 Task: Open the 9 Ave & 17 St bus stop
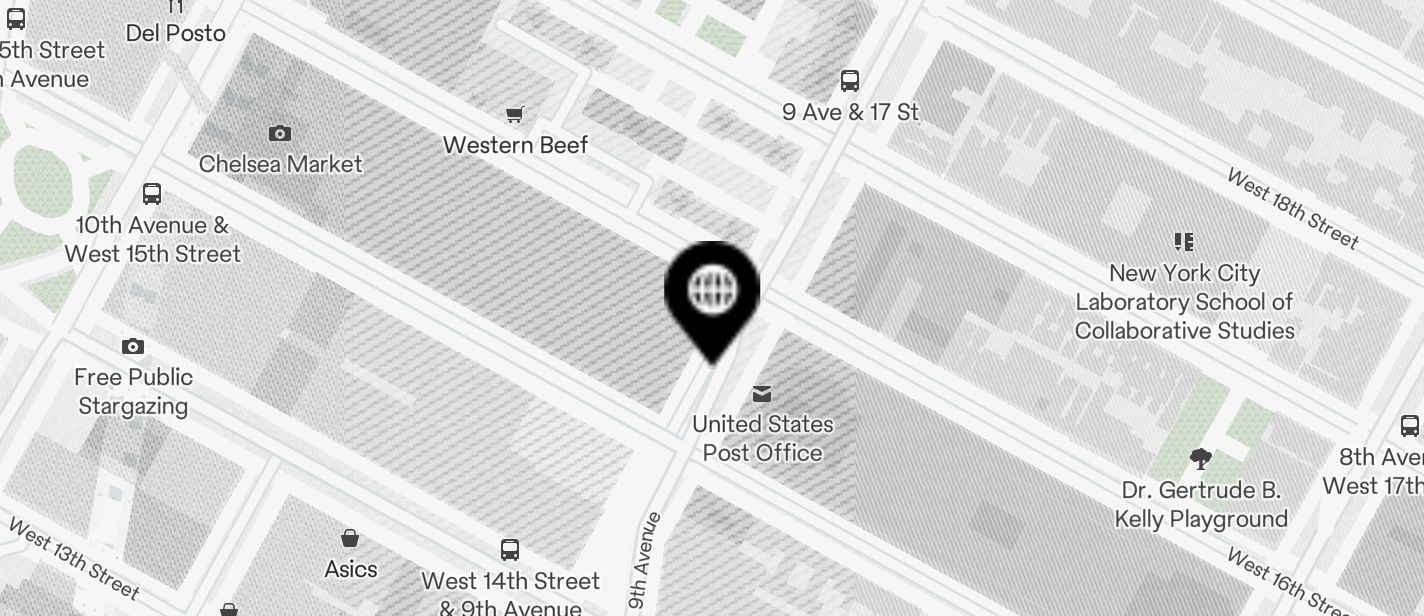(x=850, y=81)
